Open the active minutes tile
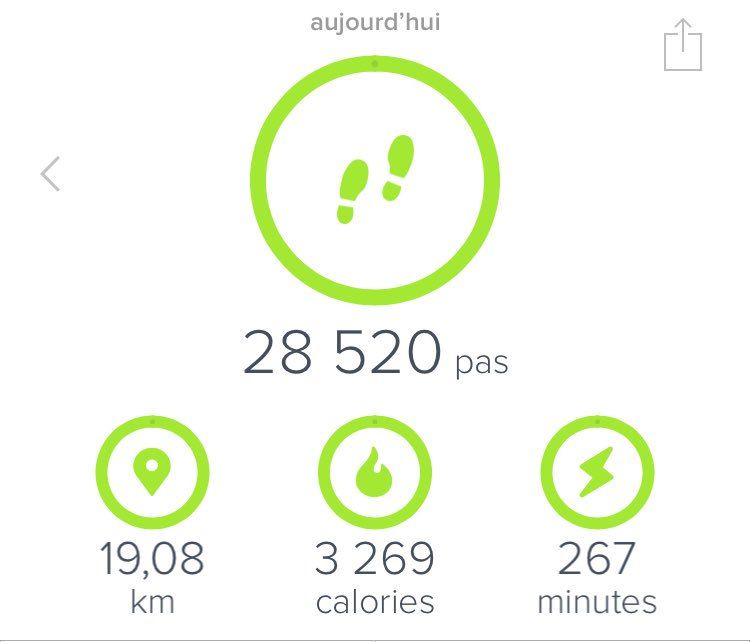This screenshot has width=750, height=642. pos(597,473)
